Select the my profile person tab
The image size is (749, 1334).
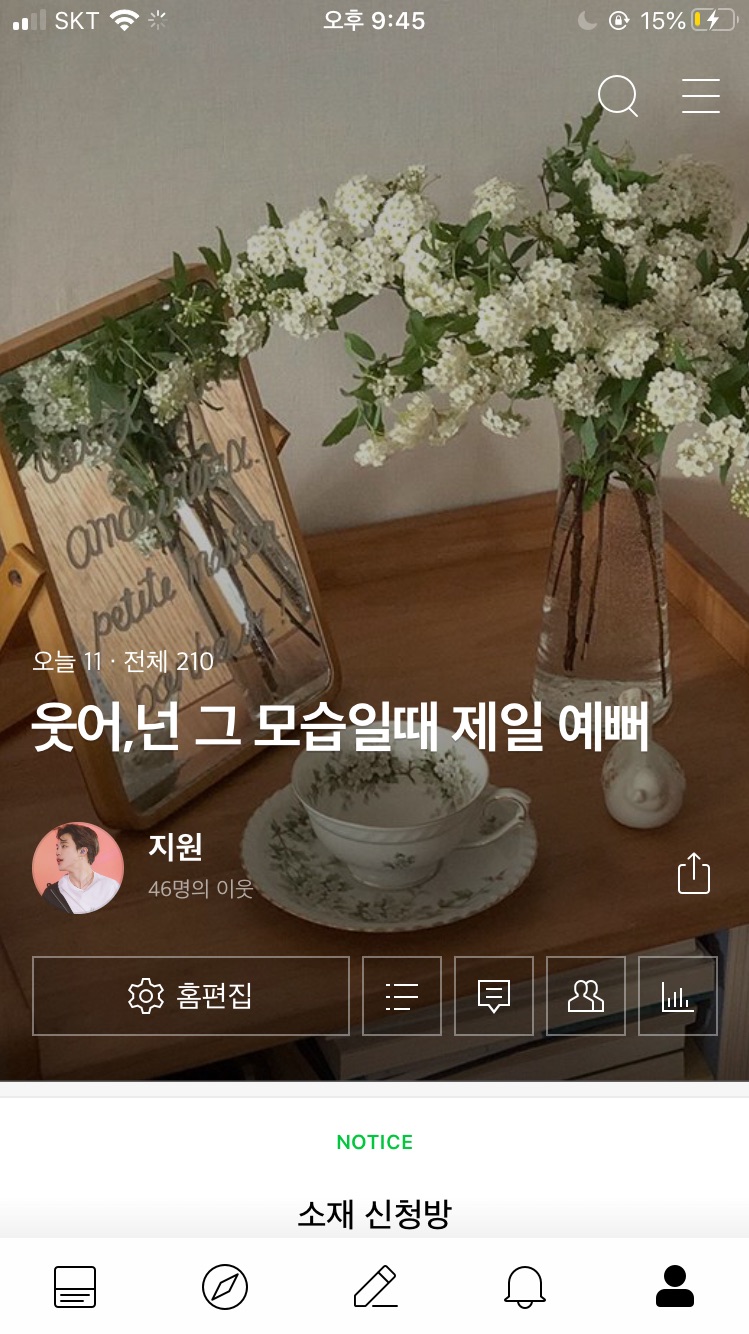click(675, 1287)
